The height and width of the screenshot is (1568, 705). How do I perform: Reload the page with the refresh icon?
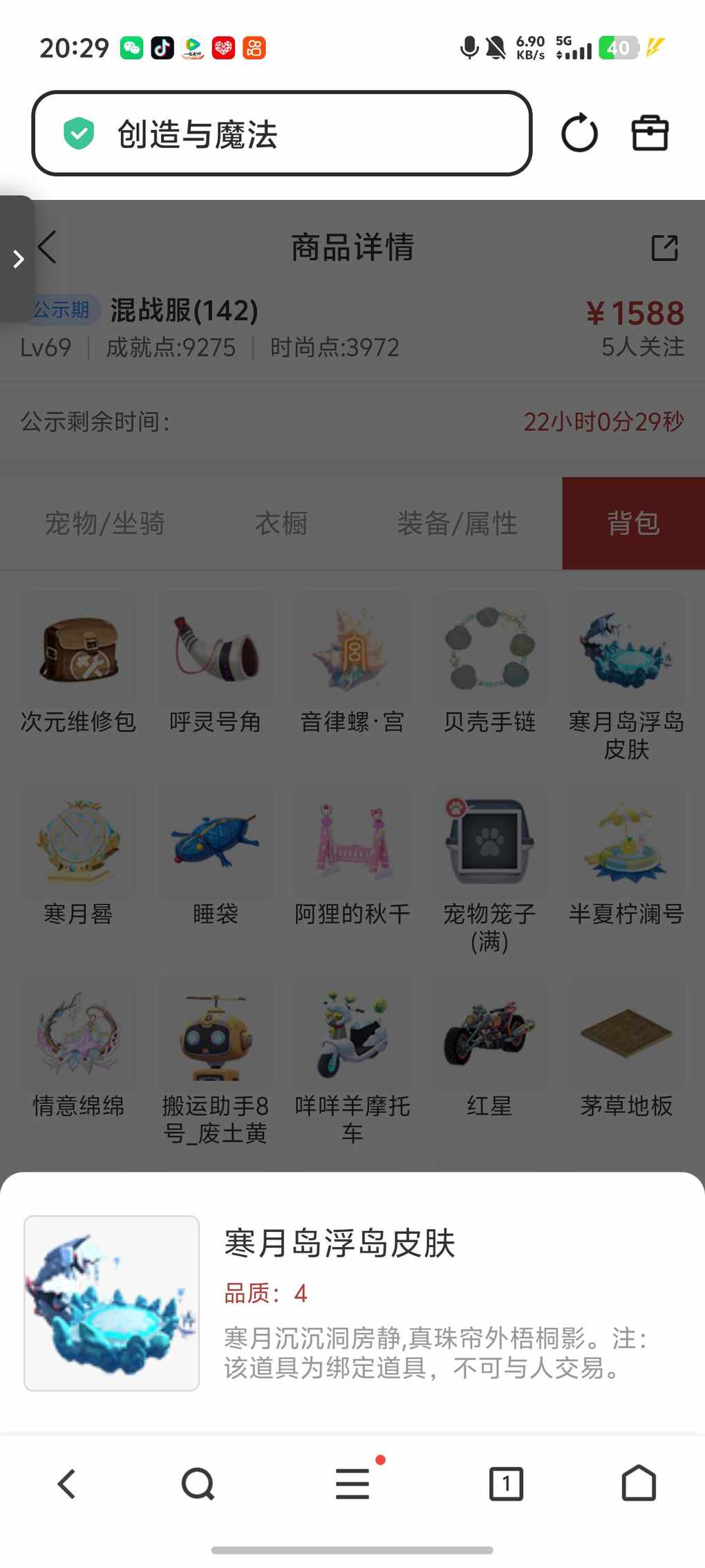pos(579,133)
